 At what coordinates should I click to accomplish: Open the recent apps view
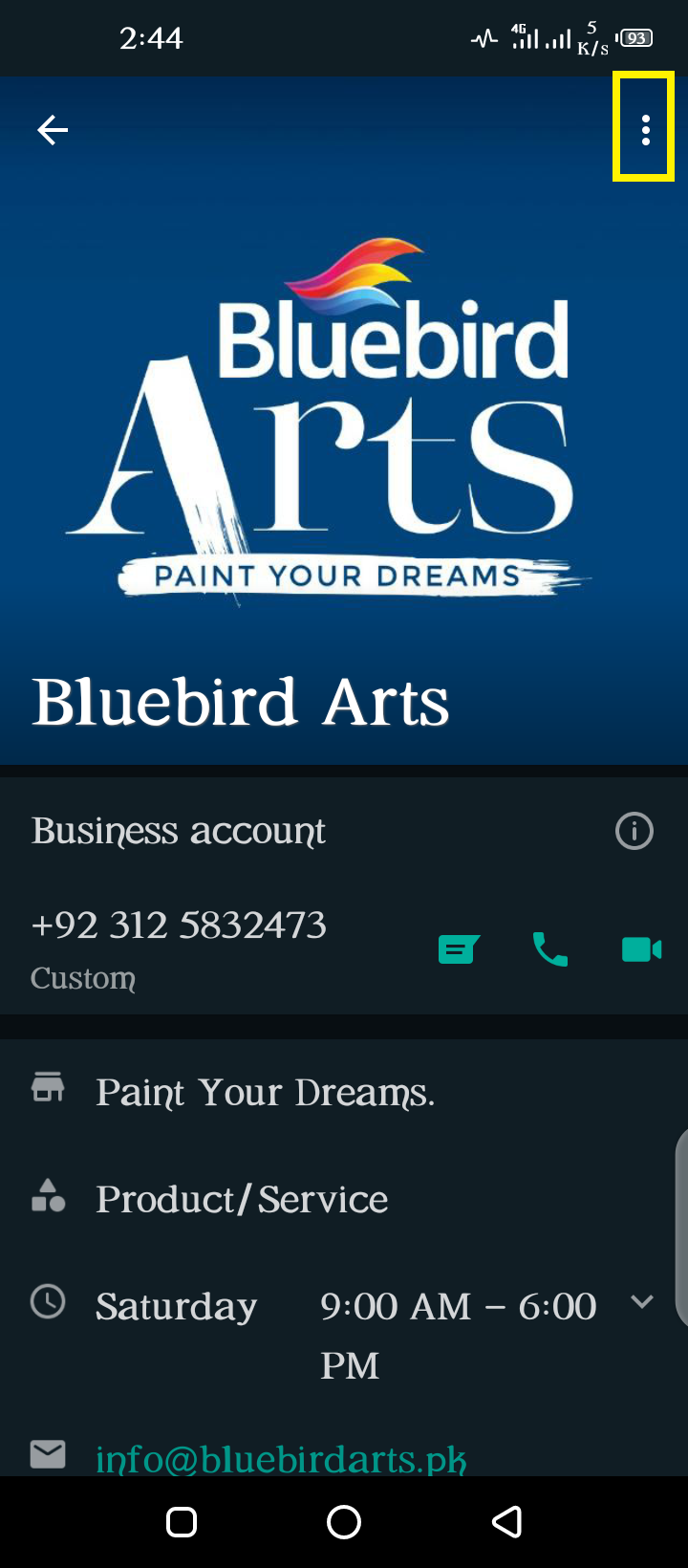click(182, 1522)
